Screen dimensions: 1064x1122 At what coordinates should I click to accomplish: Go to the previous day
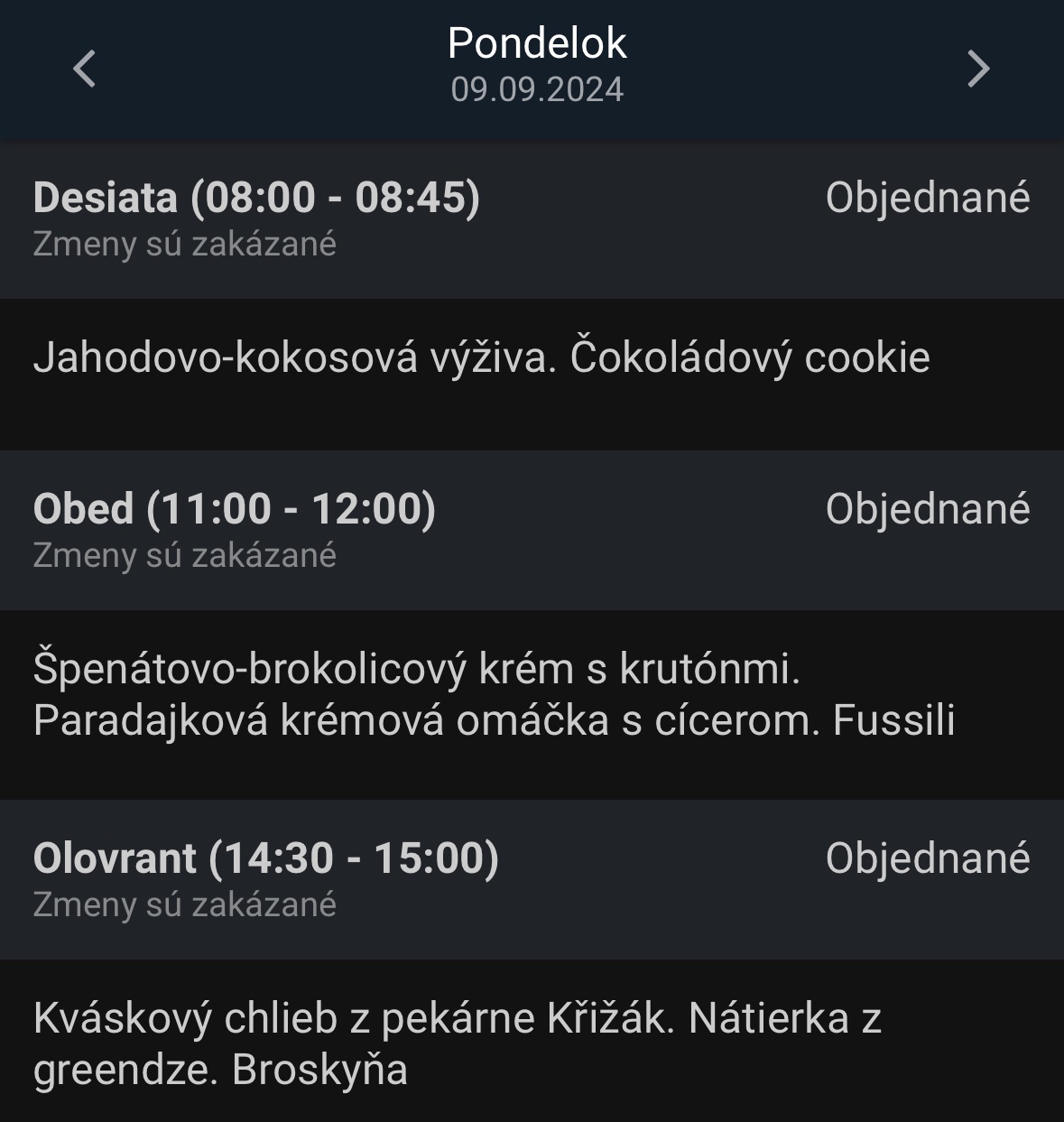(85, 69)
